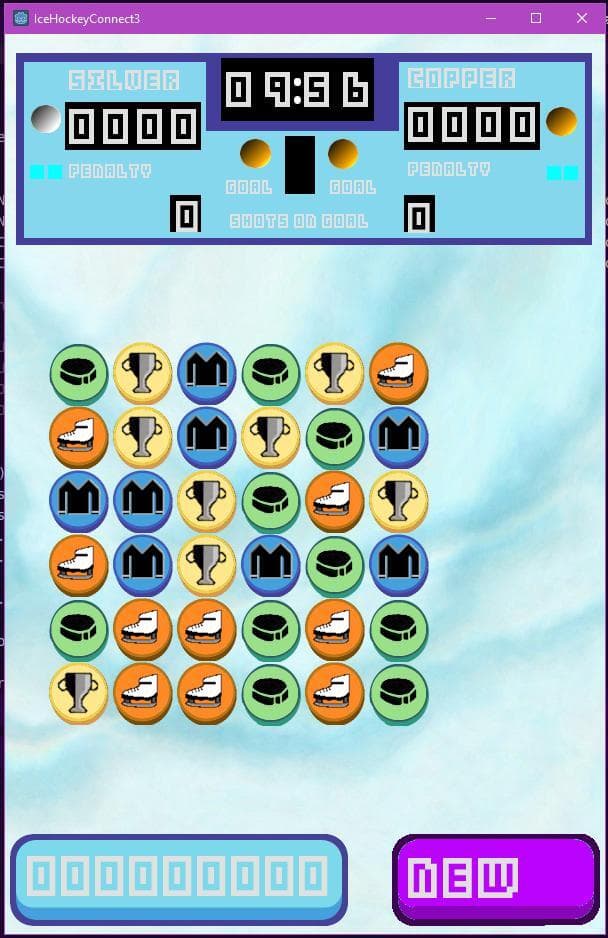
Task: Pick the green puck tile in the second row
Action: (335, 437)
